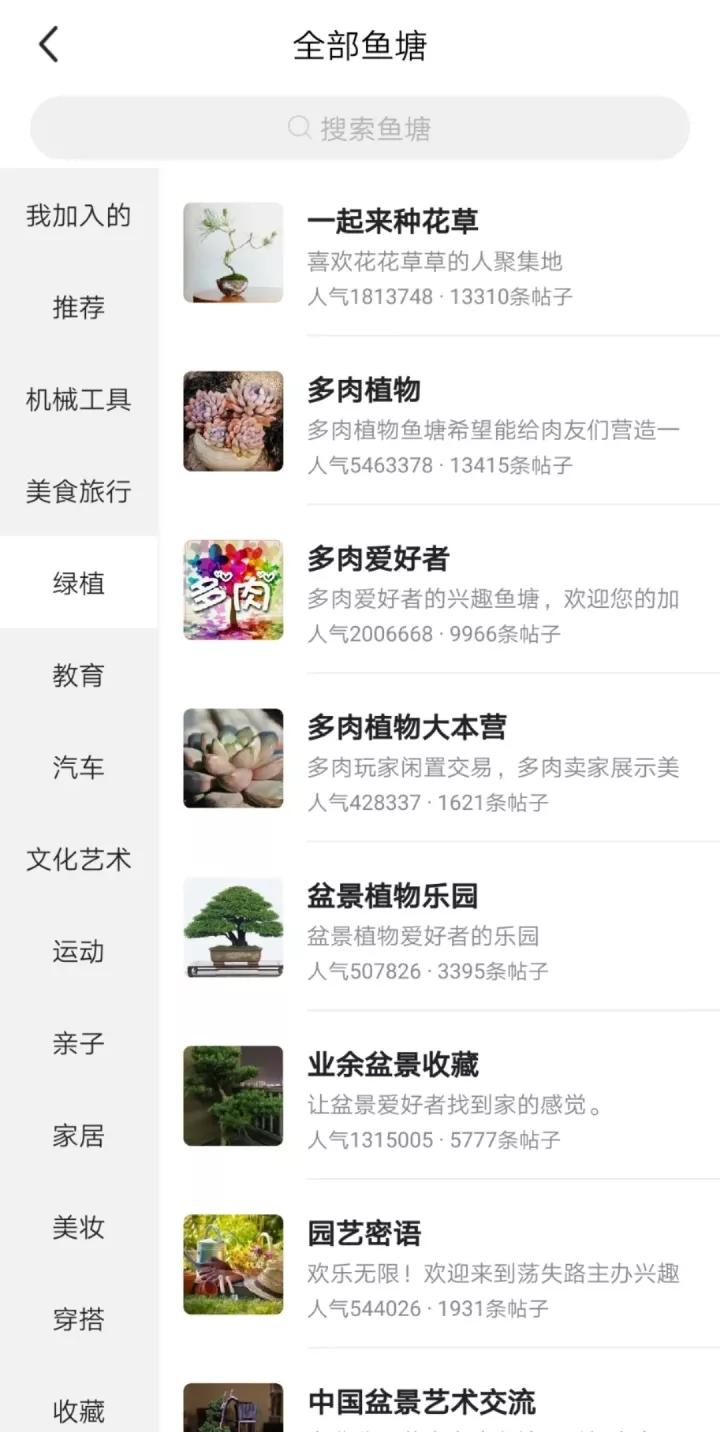Open the 美食旅行 category
This screenshot has width=720, height=1432.
[78, 491]
